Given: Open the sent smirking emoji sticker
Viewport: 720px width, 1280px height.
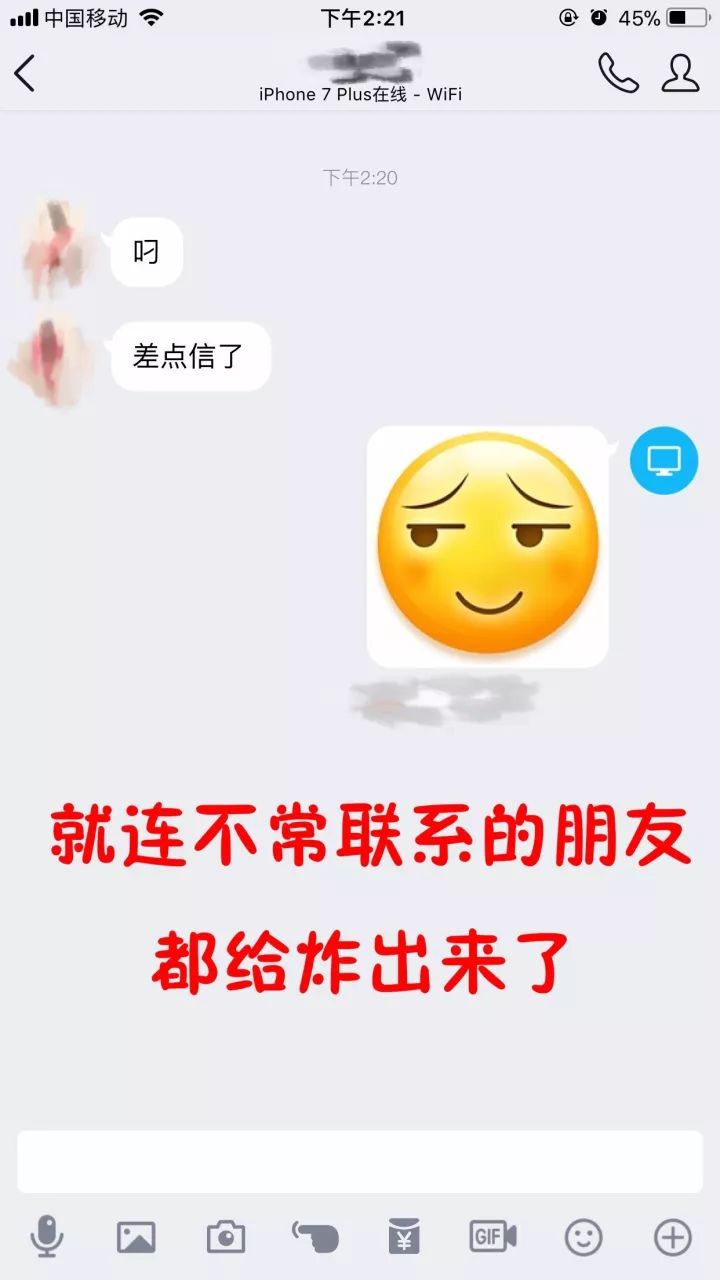Looking at the screenshot, I should pos(487,546).
